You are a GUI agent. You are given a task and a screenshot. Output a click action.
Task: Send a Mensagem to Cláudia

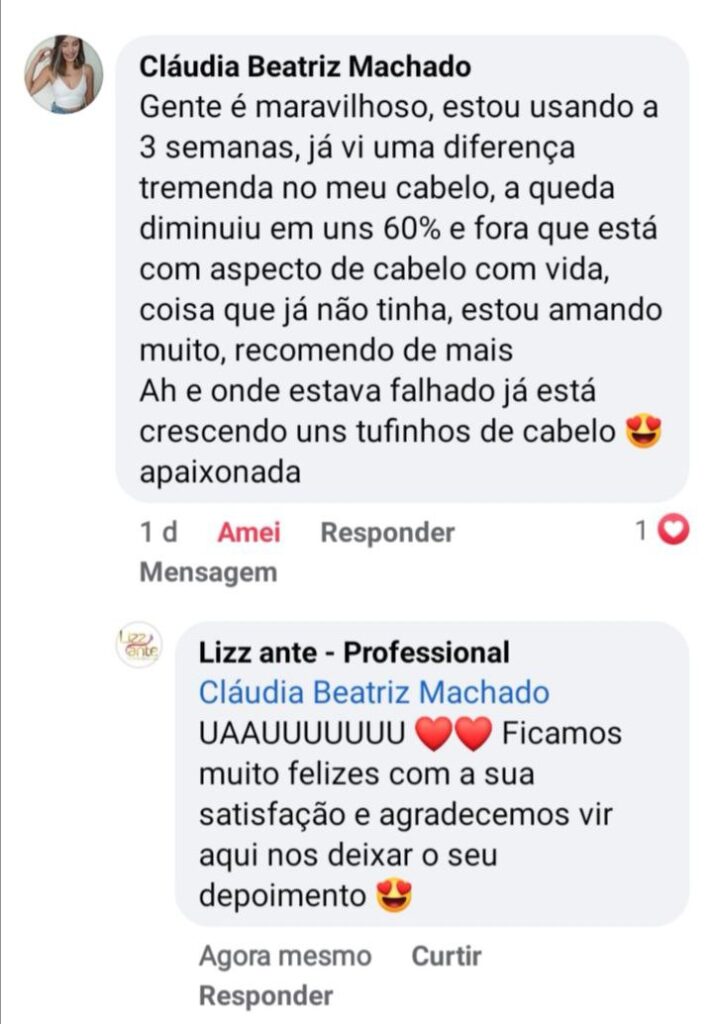click(x=208, y=573)
